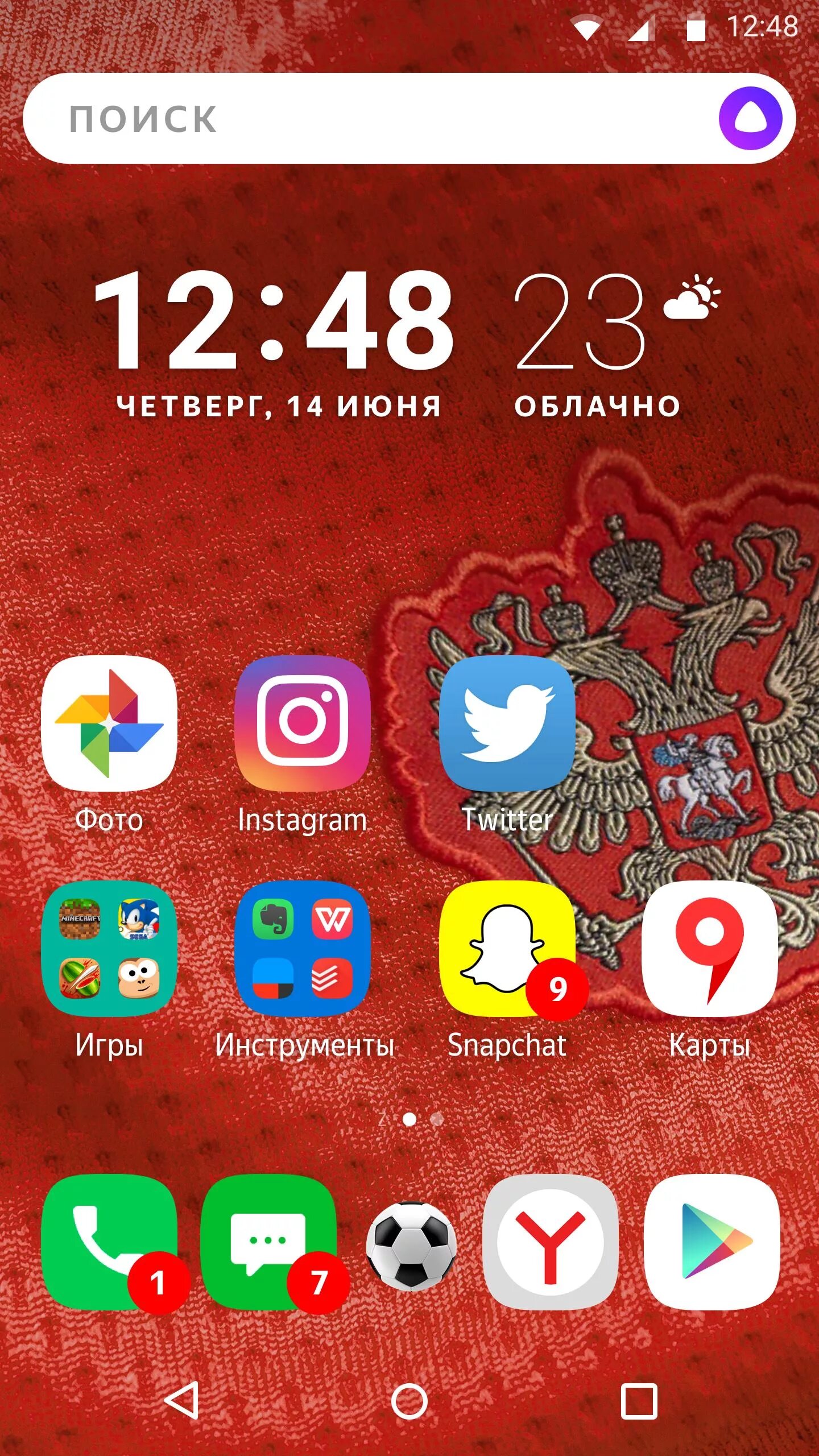Launch the Карты maps app
The image size is (819, 1456).
click(x=710, y=971)
